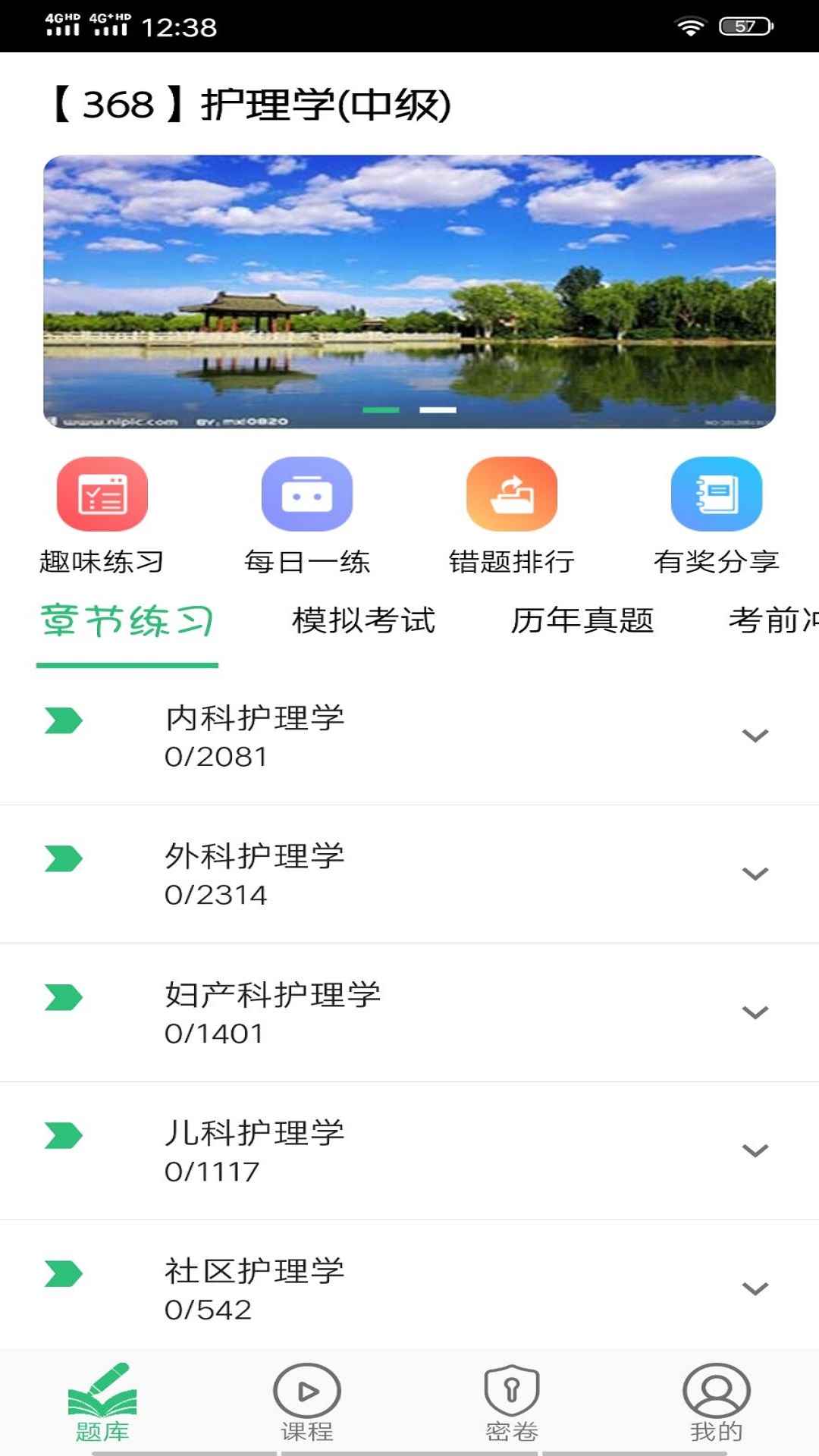Expand 社区护理学 chapter list
The height and width of the screenshot is (1456, 819).
click(x=755, y=1288)
